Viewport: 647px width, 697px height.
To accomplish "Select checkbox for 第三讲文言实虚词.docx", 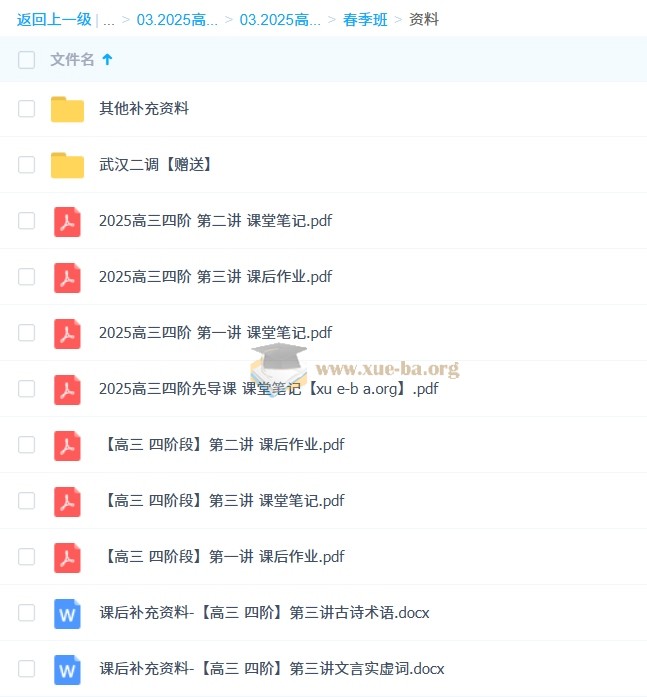I will pyautogui.click(x=26, y=669).
